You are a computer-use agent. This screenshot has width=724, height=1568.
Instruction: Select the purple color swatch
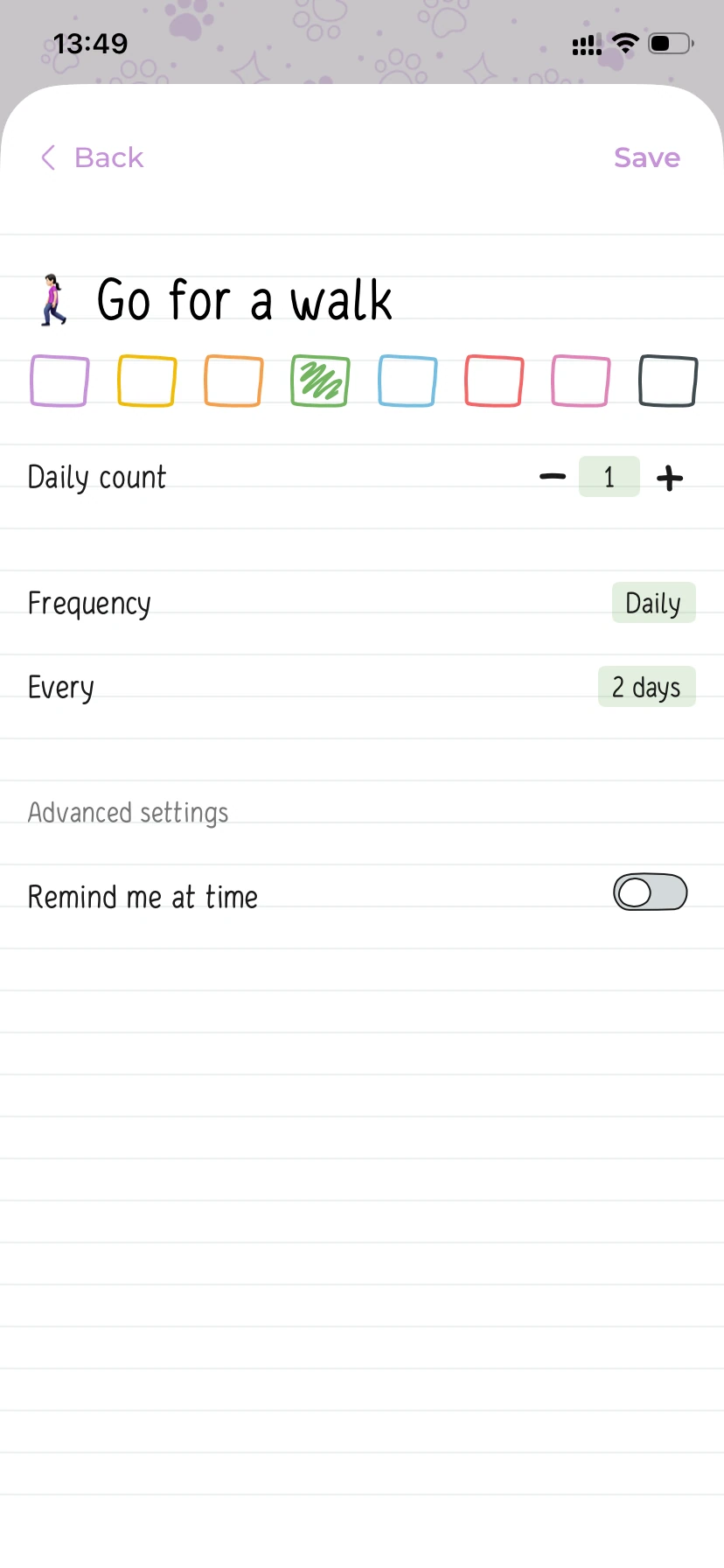(59, 380)
